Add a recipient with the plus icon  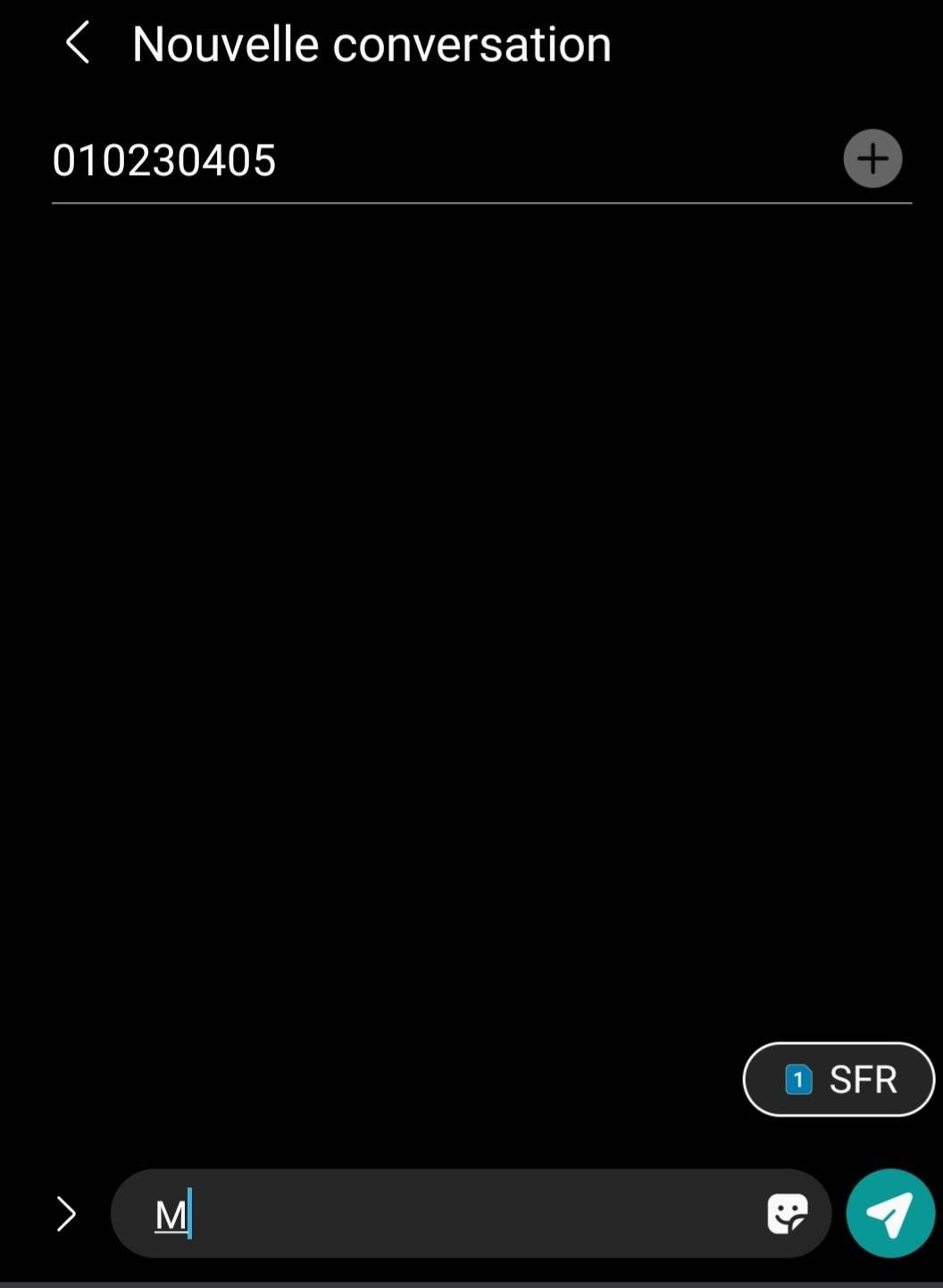click(x=872, y=159)
